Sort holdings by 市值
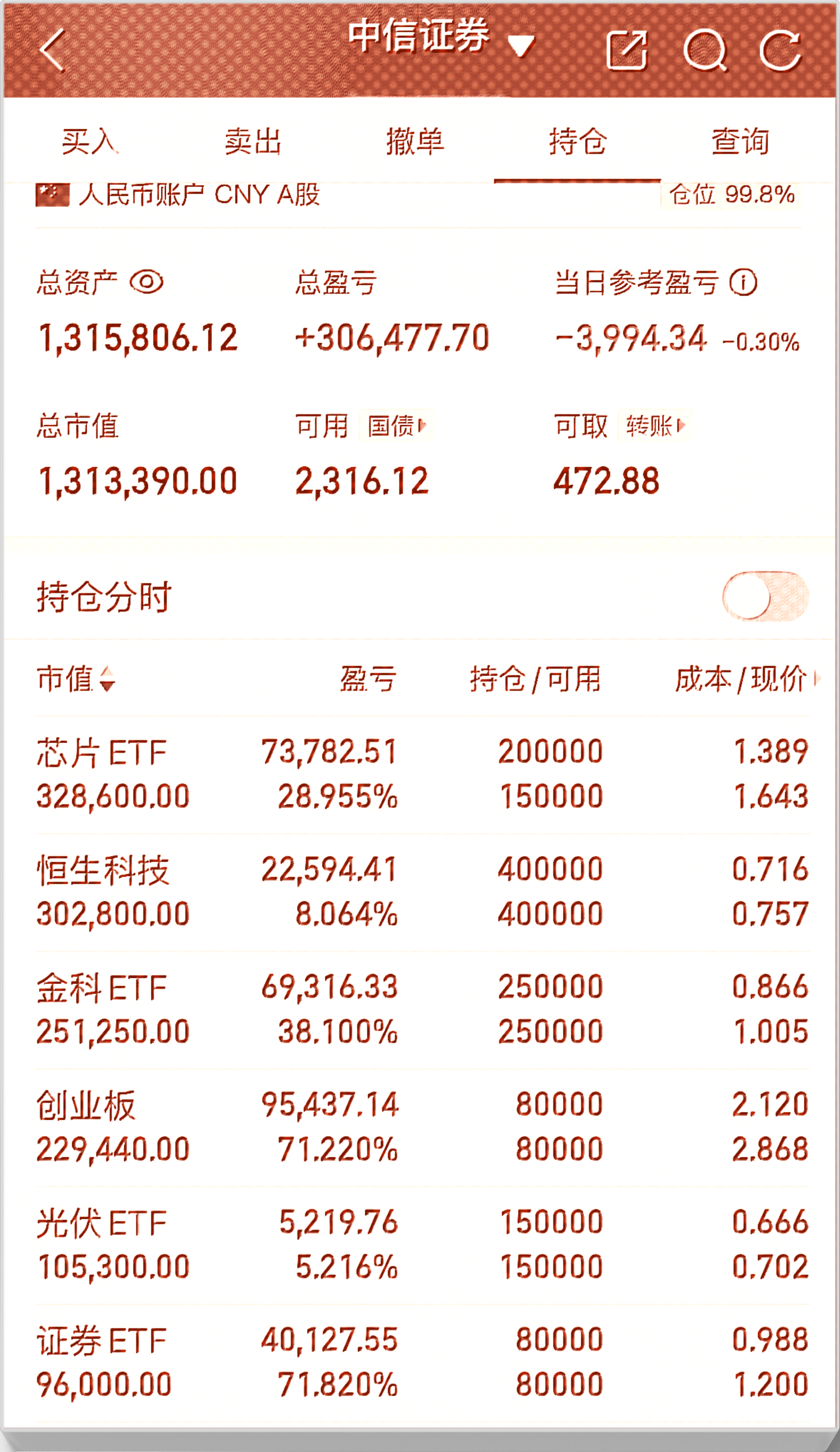Screen dimensions: 840x1452 click(76, 679)
